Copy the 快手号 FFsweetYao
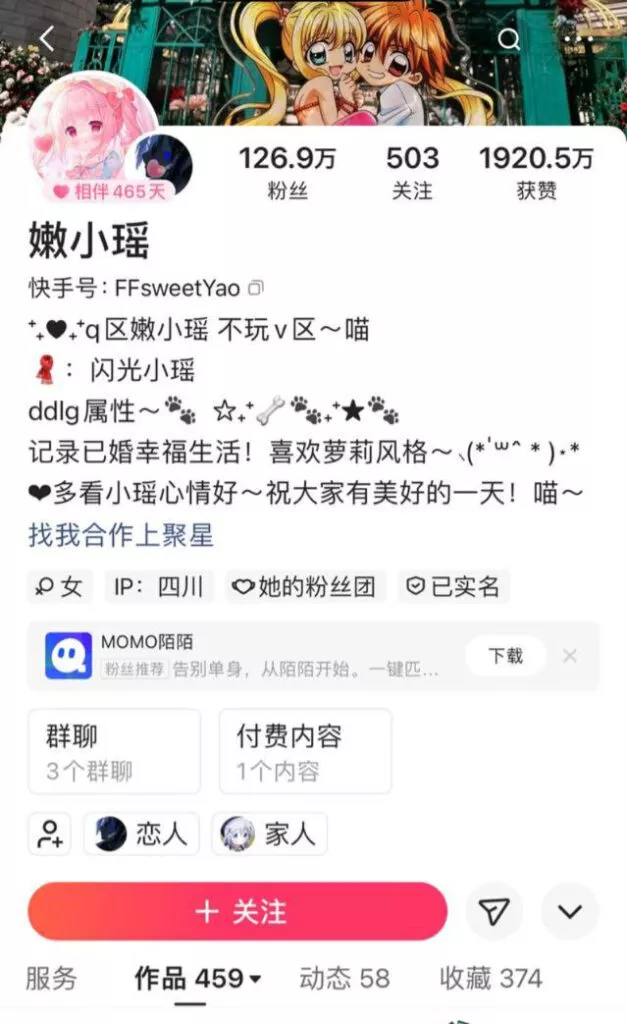 click(256, 289)
